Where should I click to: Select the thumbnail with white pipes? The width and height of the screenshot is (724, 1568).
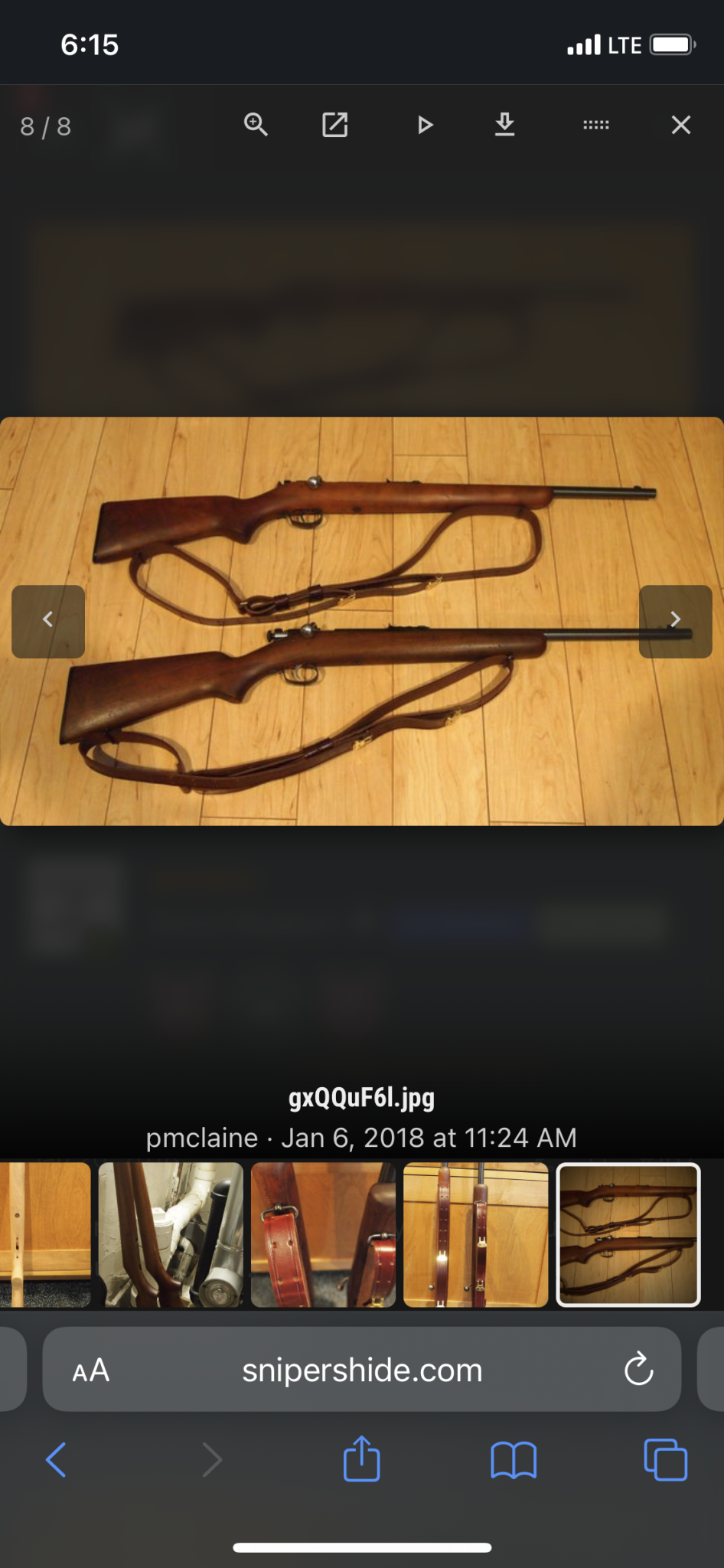pos(171,1234)
